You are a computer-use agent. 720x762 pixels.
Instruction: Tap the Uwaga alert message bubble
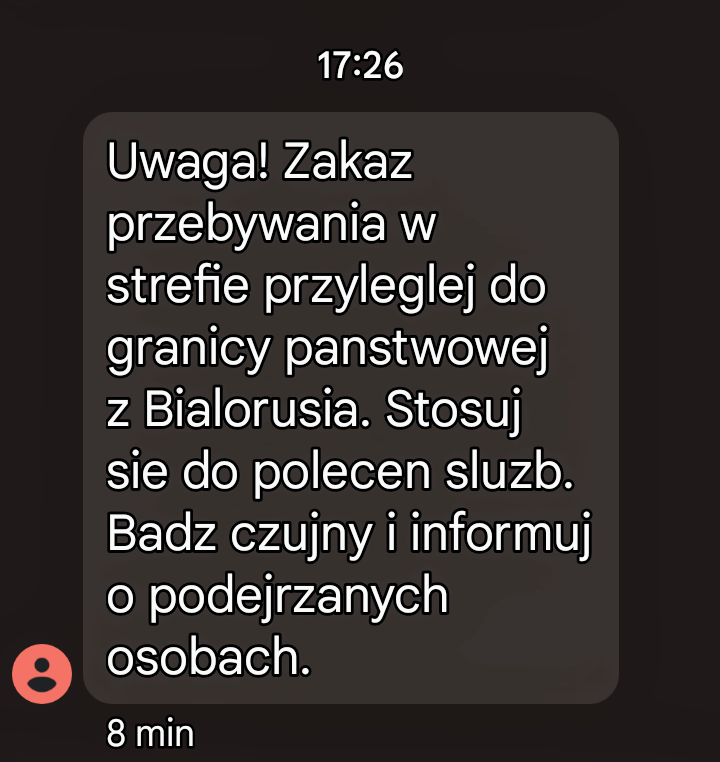click(x=350, y=408)
